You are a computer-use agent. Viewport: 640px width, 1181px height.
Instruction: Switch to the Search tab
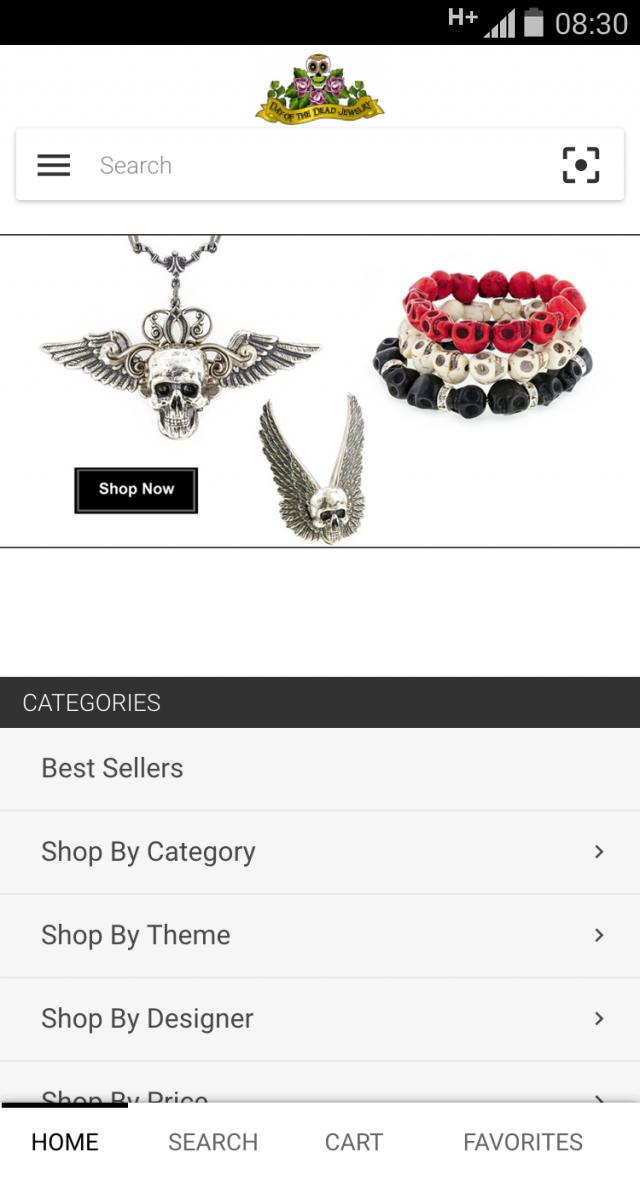point(213,1142)
